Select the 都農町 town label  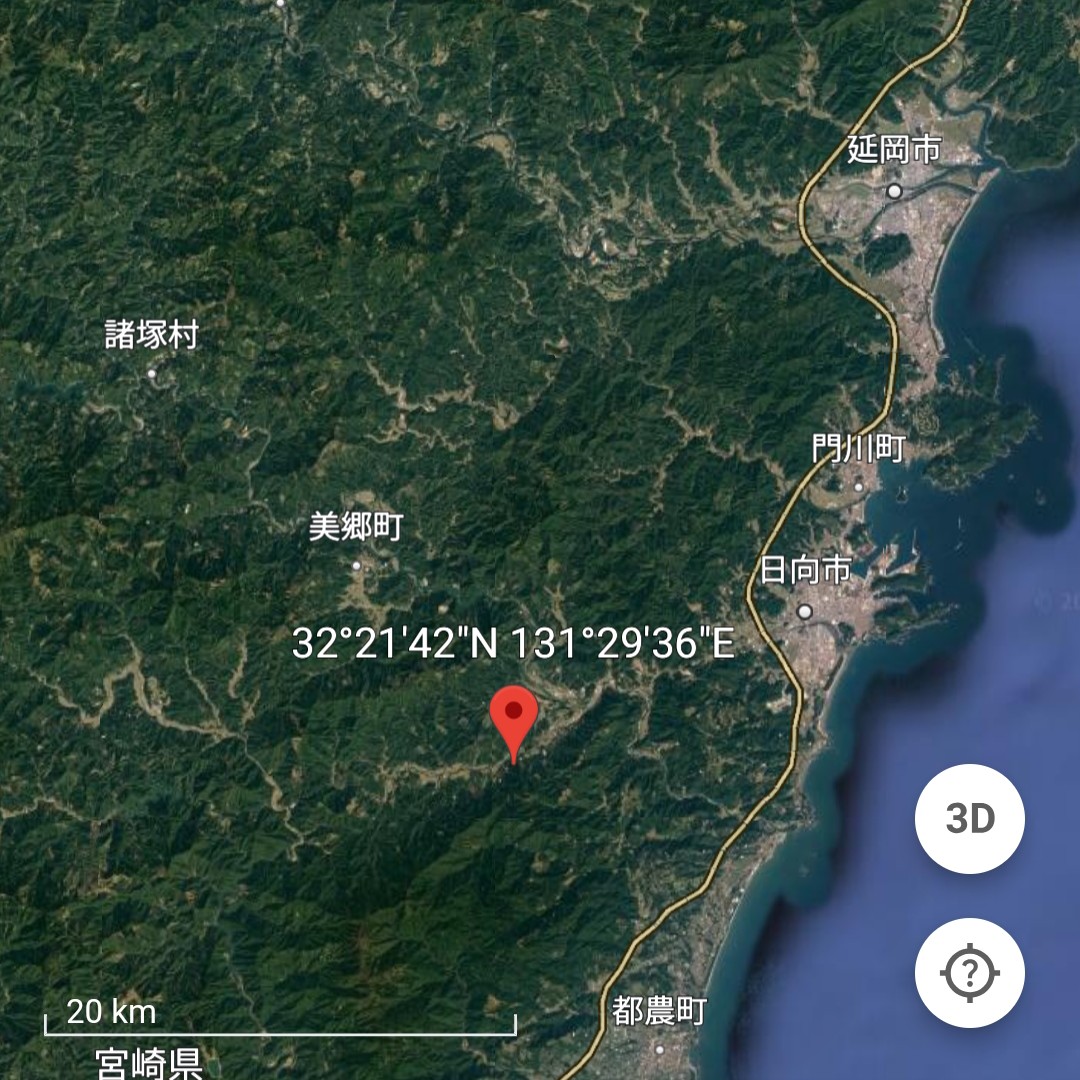(659, 1011)
